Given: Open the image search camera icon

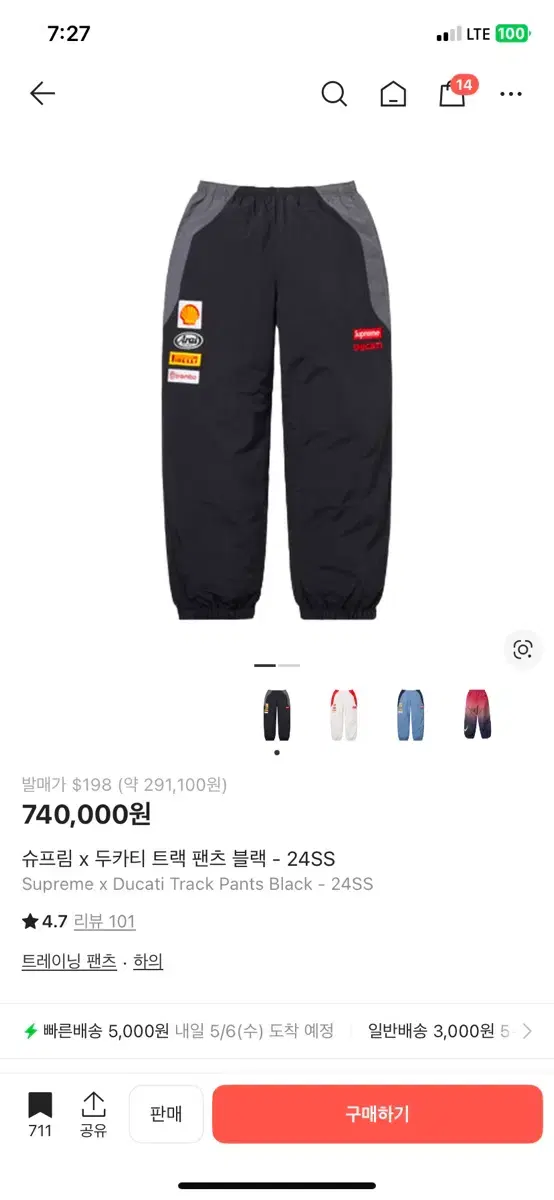Looking at the screenshot, I should click(x=522, y=649).
